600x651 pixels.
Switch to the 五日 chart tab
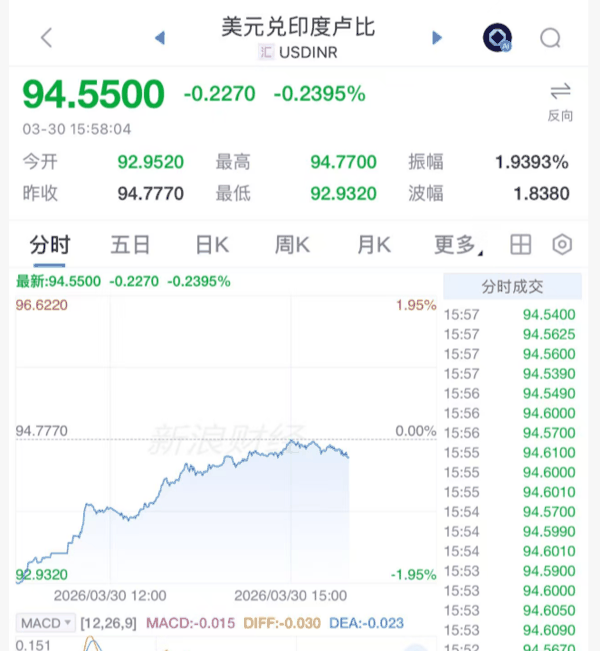(131, 245)
